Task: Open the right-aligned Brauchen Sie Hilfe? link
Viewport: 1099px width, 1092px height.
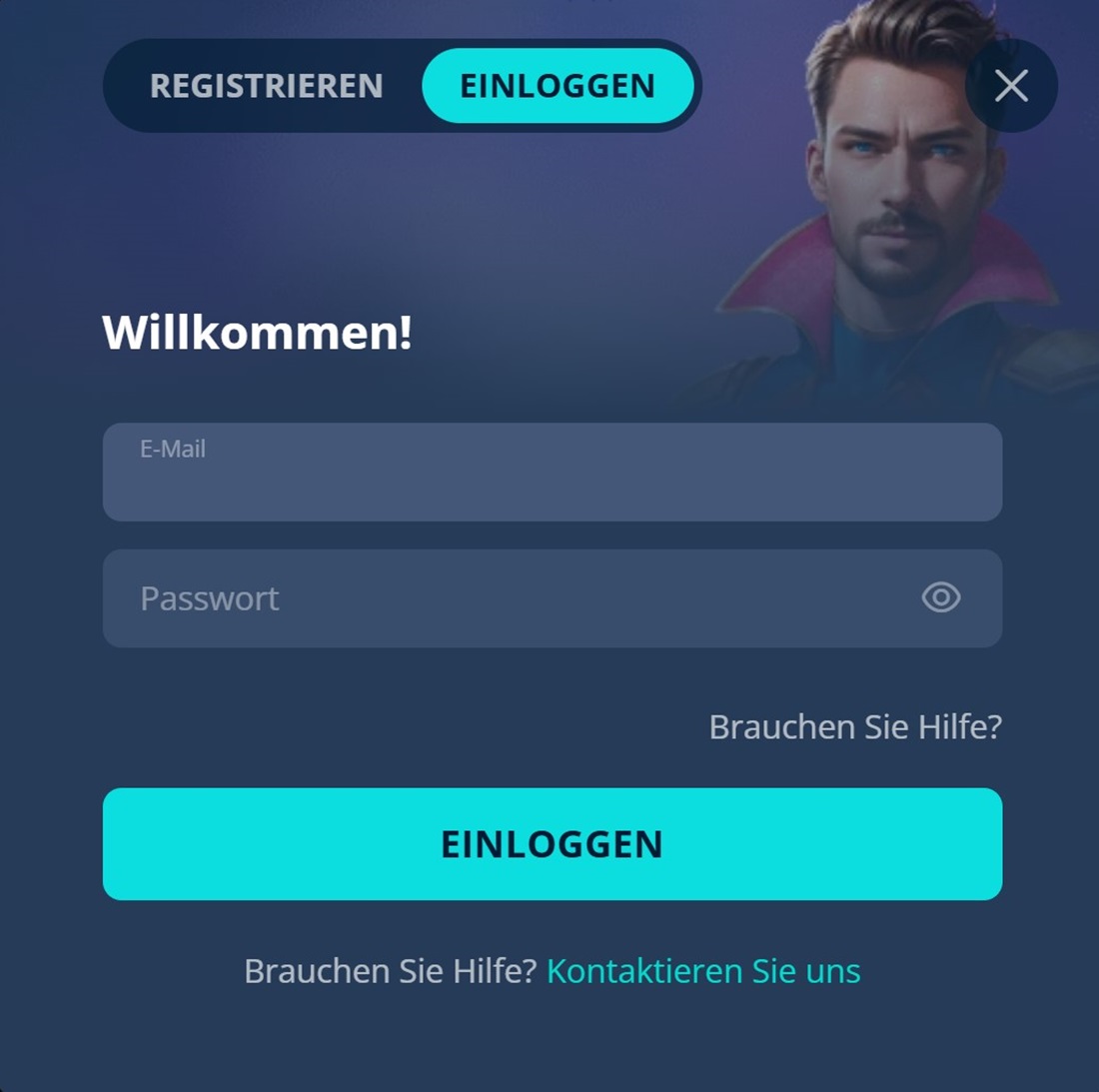Action: [x=854, y=726]
